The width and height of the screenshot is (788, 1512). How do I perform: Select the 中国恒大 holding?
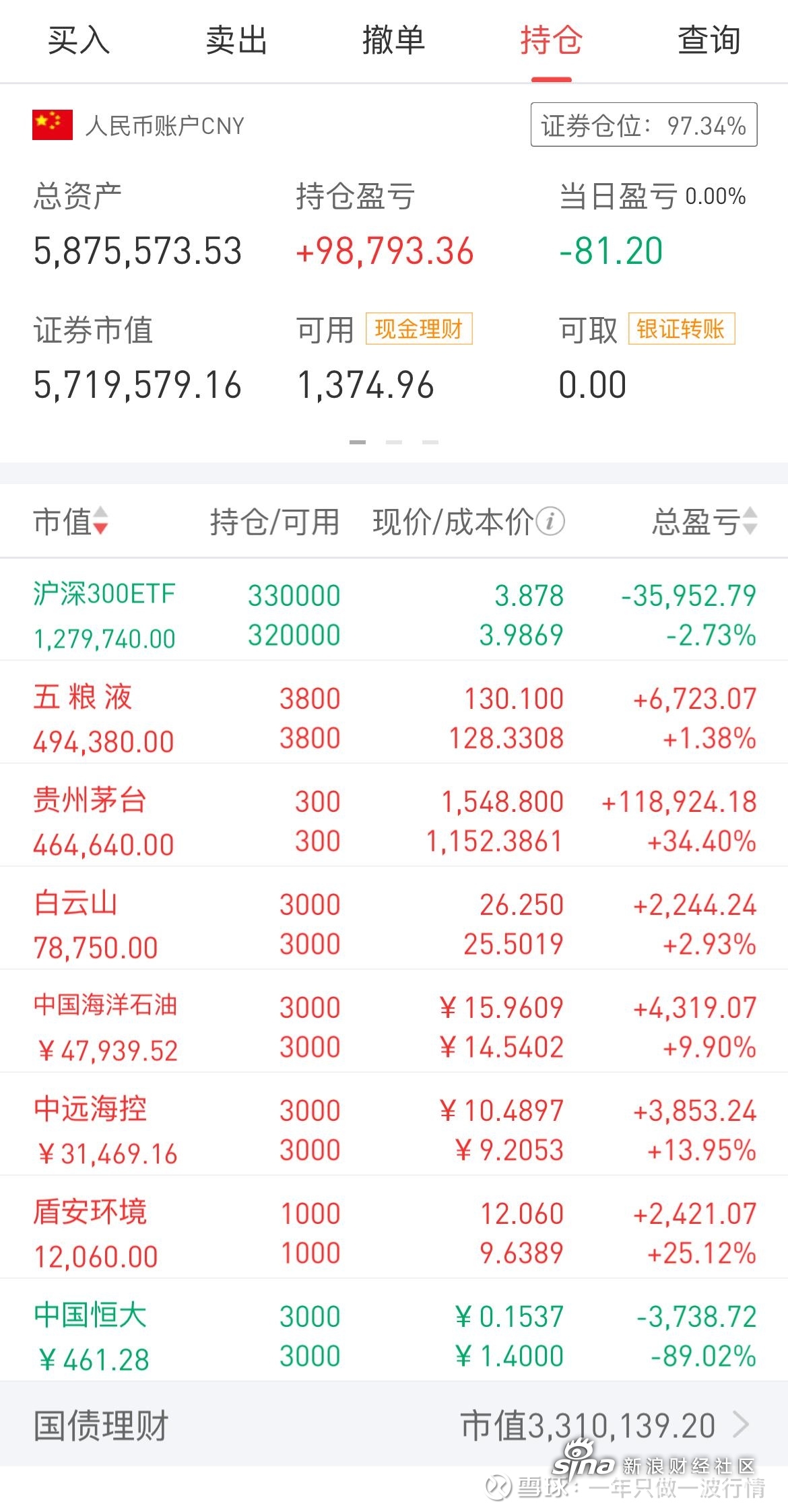[394, 1330]
